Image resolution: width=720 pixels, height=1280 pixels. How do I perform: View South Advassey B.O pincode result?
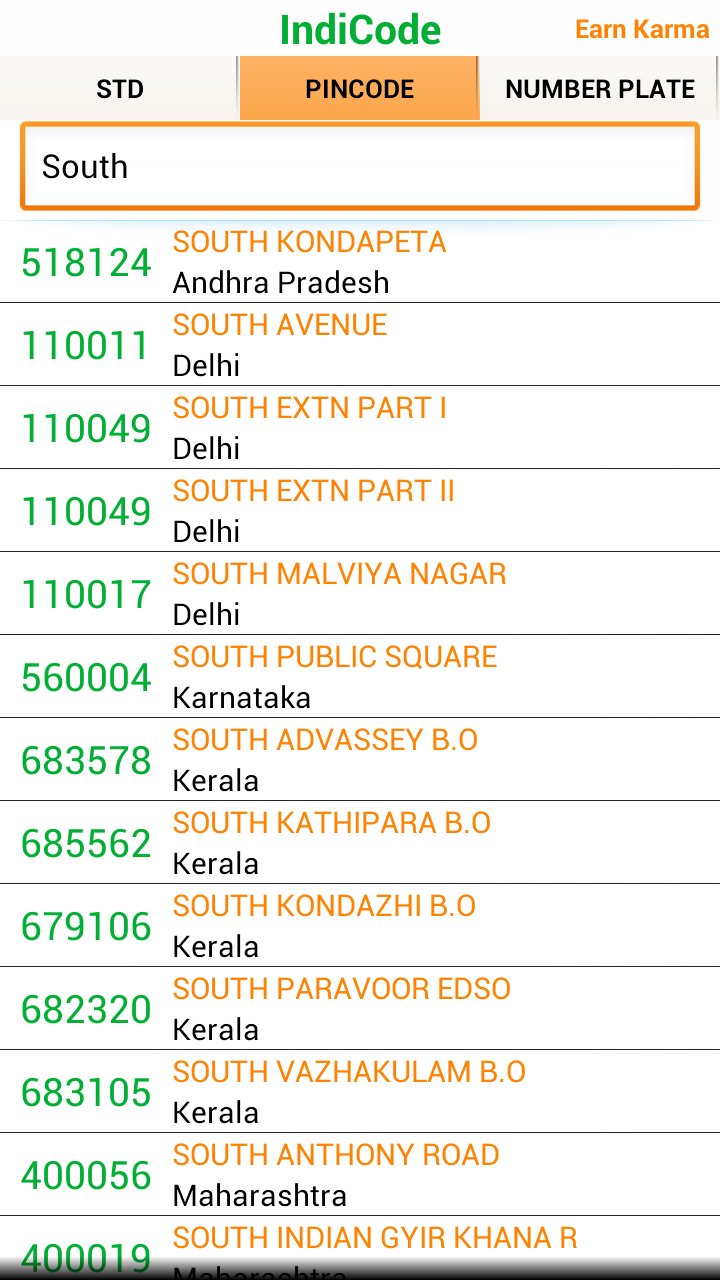[x=360, y=760]
